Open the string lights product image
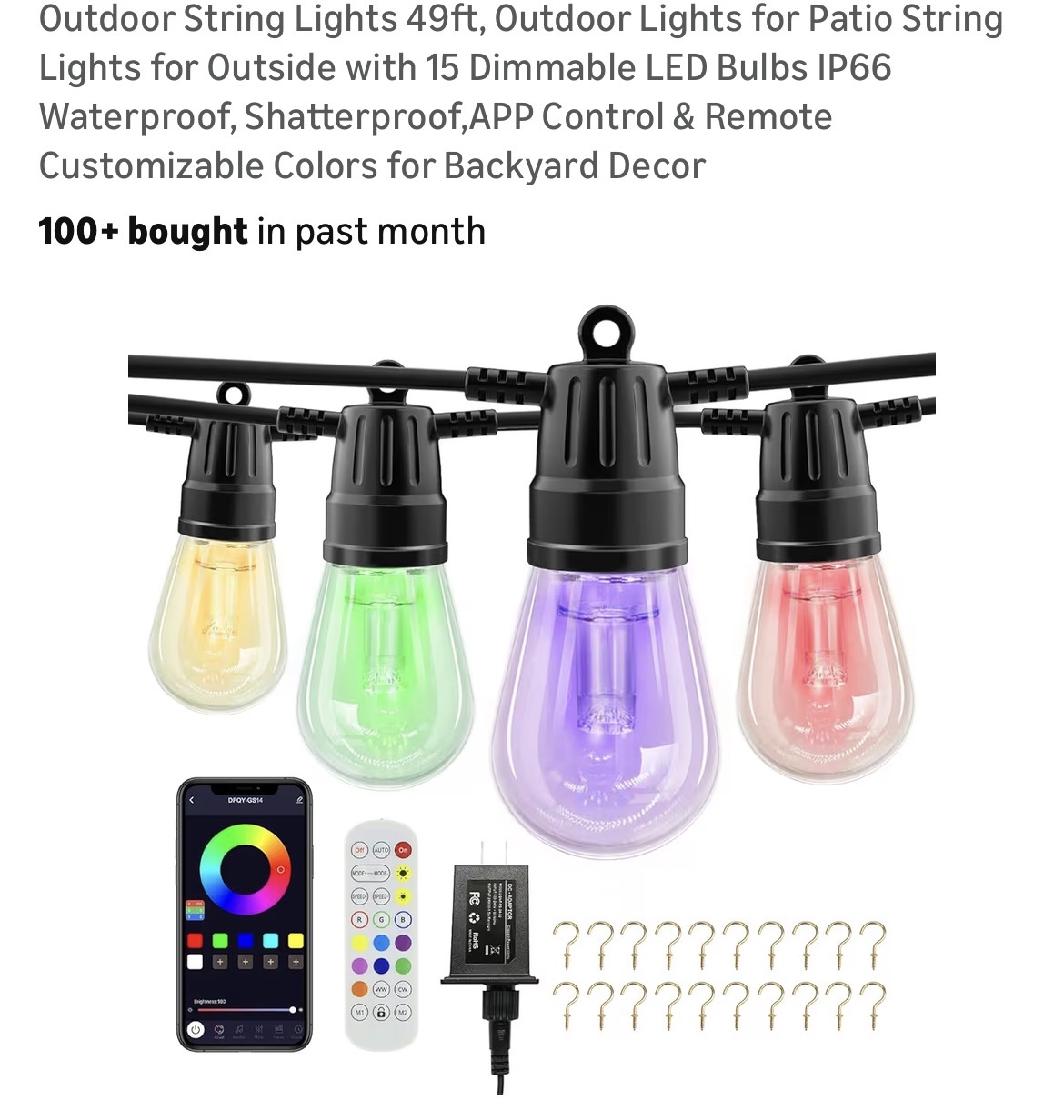 click(x=532, y=691)
